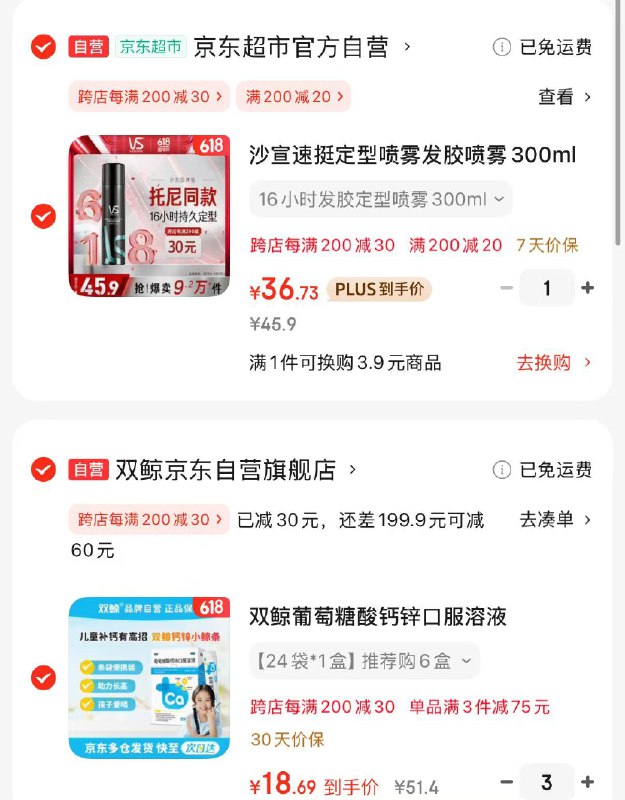Tap the 满200减20 coupon chip

(293, 97)
